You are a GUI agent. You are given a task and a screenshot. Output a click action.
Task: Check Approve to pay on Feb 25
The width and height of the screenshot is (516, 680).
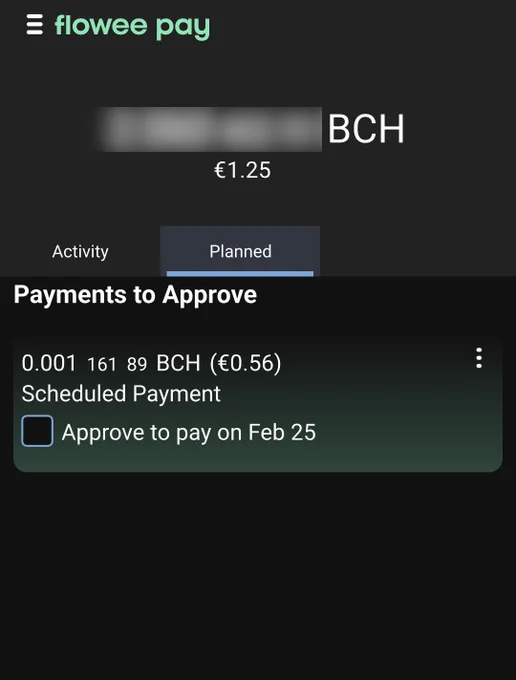coord(37,431)
